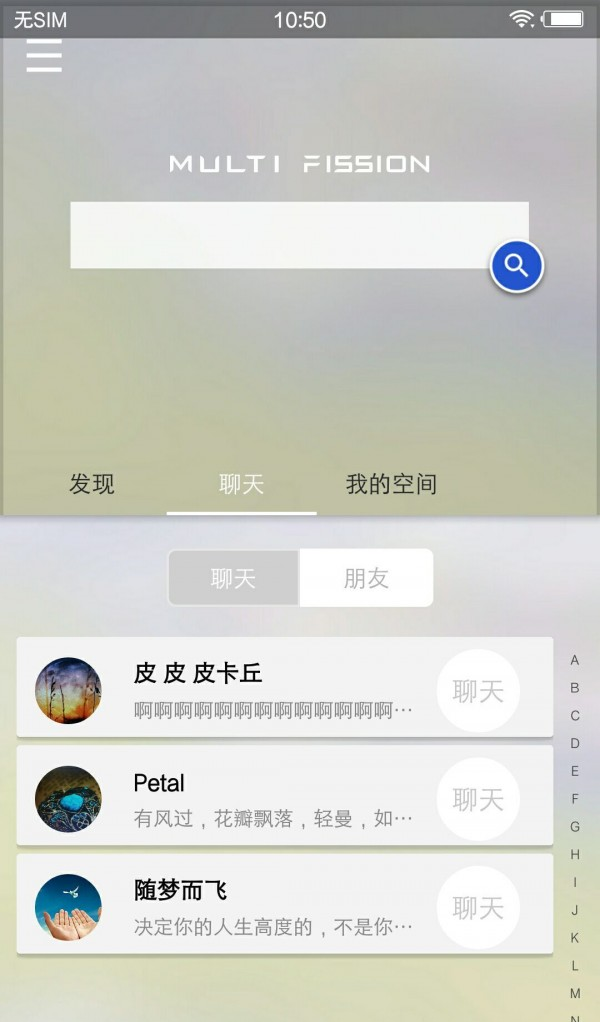Tap the 聊天 button next to Petal
The image size is (600, 1022).
pos(478,799)
